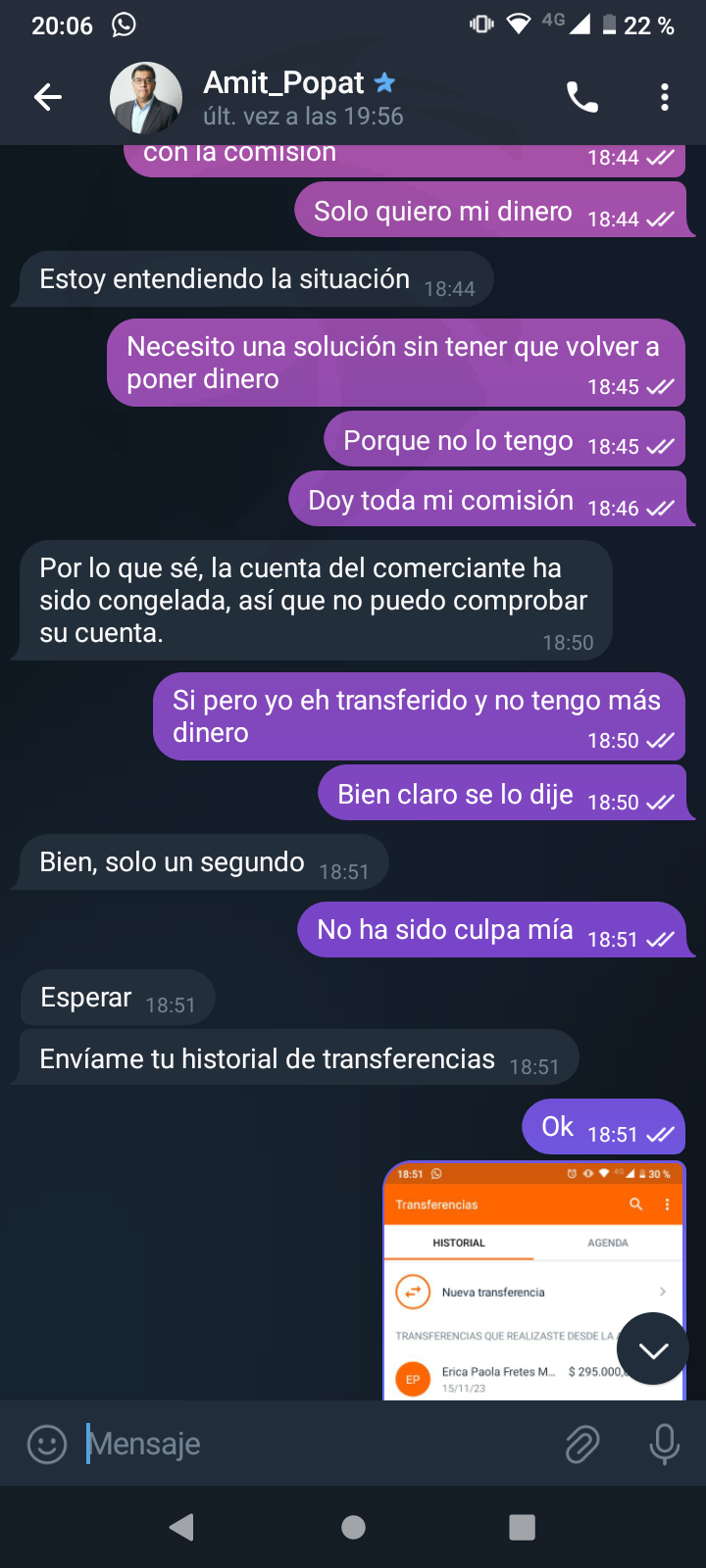Focus the Mensaje text field
Image resolution: width=706 pixels, height=1568 pixels.
tap(314, 1444)
